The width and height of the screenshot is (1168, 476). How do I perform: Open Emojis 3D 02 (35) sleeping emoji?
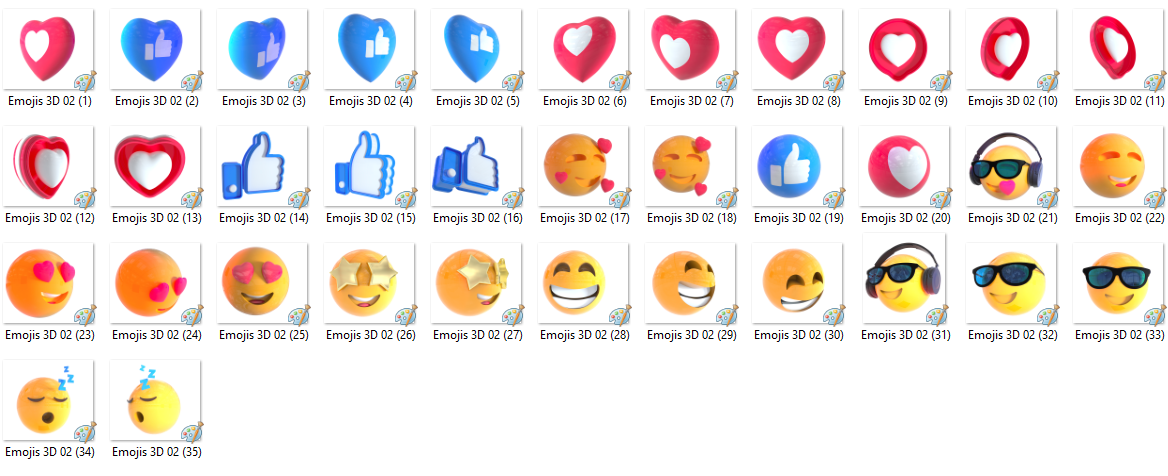click(155, 400)
